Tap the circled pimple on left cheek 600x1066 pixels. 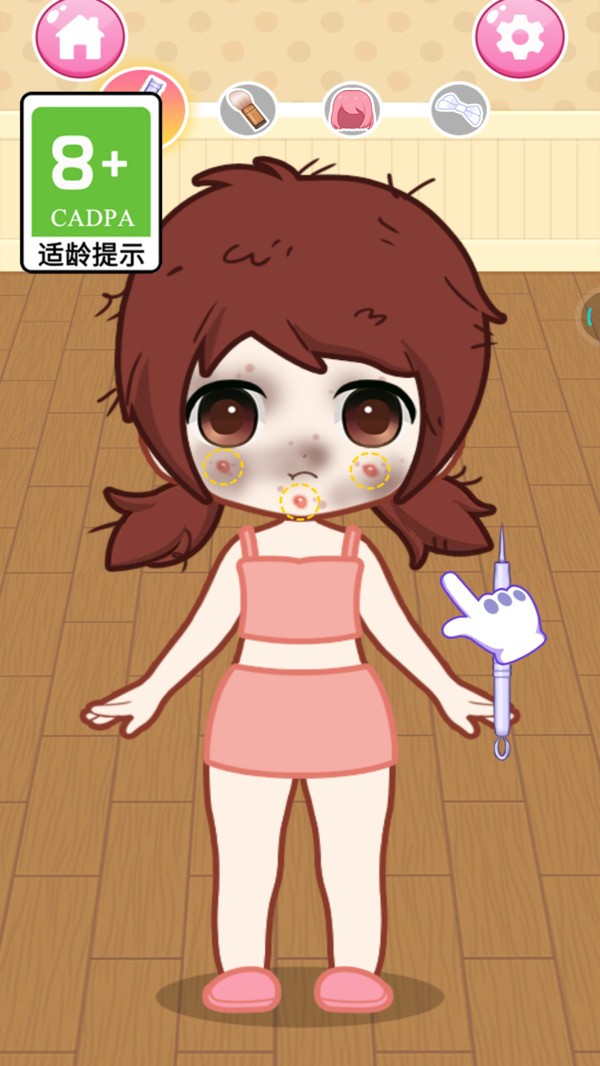224,466
